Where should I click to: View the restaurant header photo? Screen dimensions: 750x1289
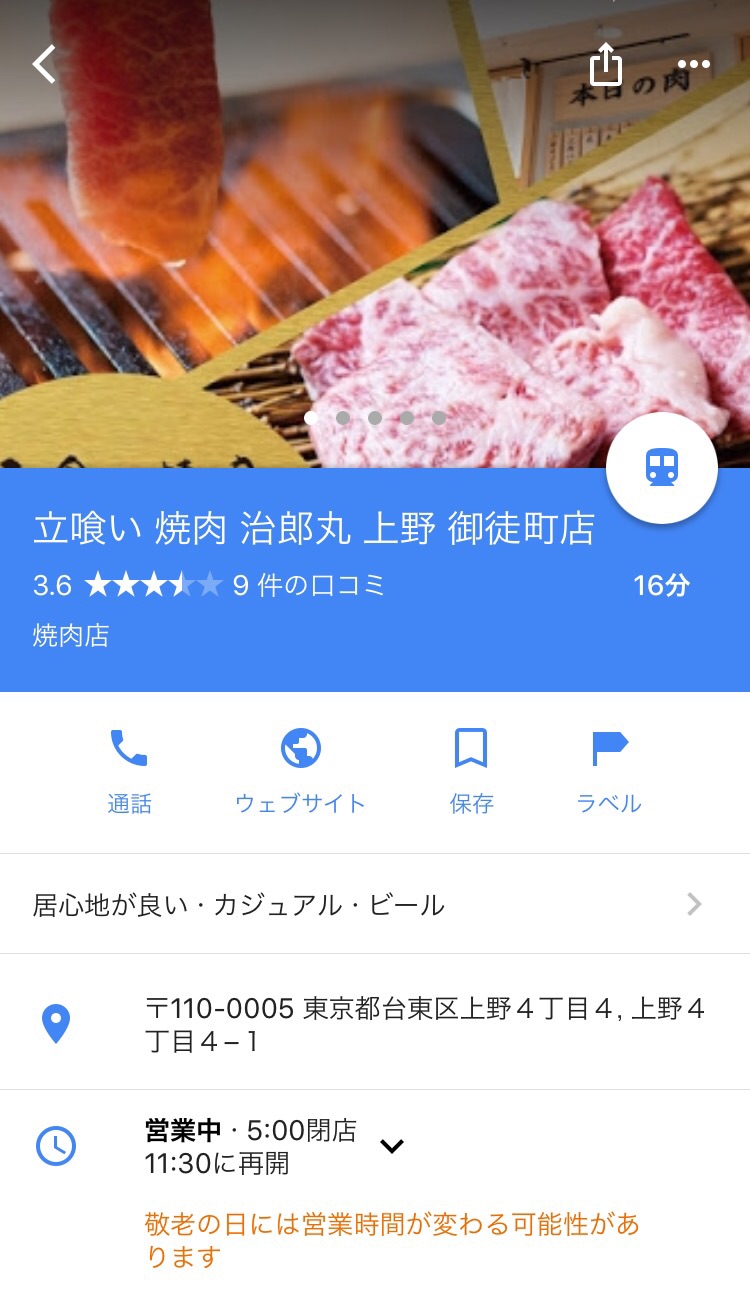tap(375, 234)
